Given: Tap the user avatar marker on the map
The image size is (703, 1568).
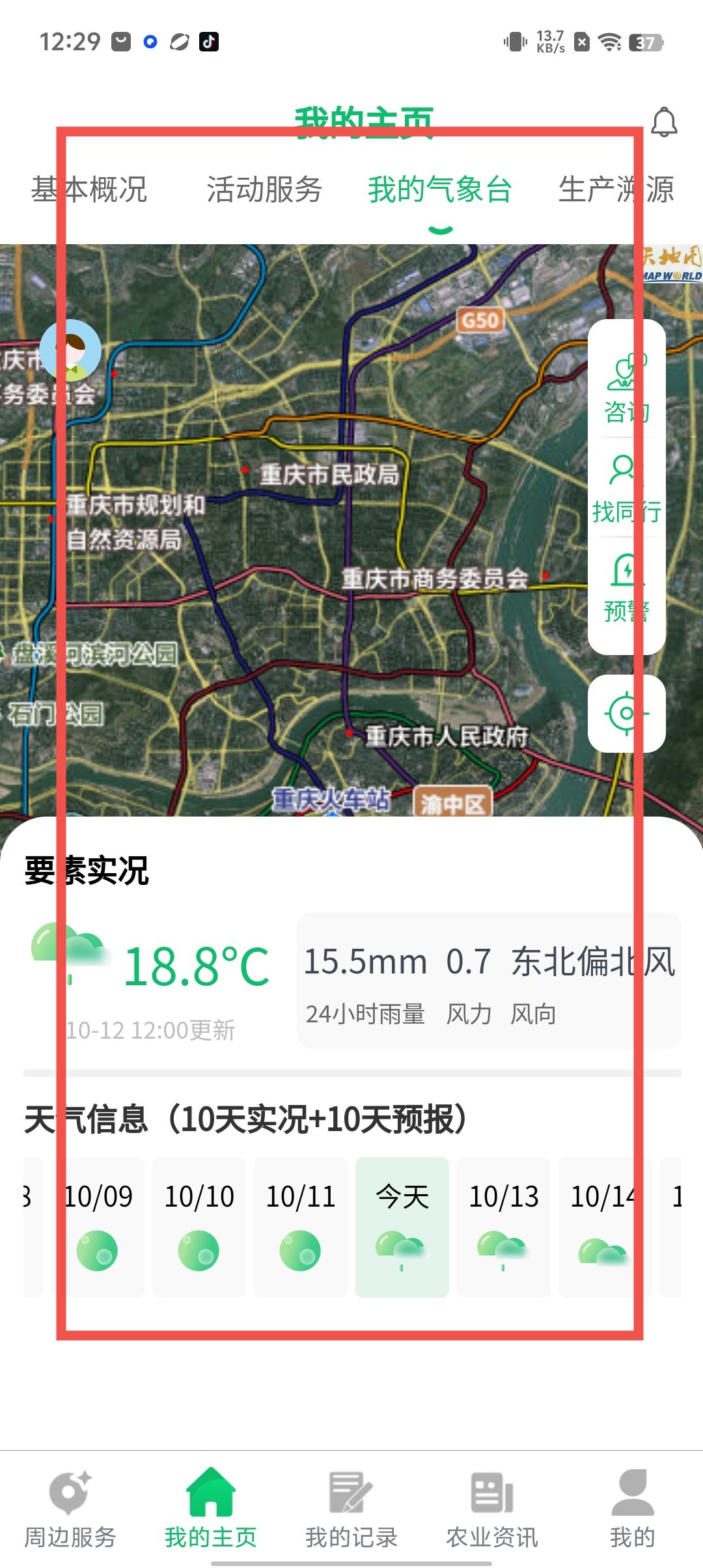Looking at the screenshot, I should click(70, 350).
